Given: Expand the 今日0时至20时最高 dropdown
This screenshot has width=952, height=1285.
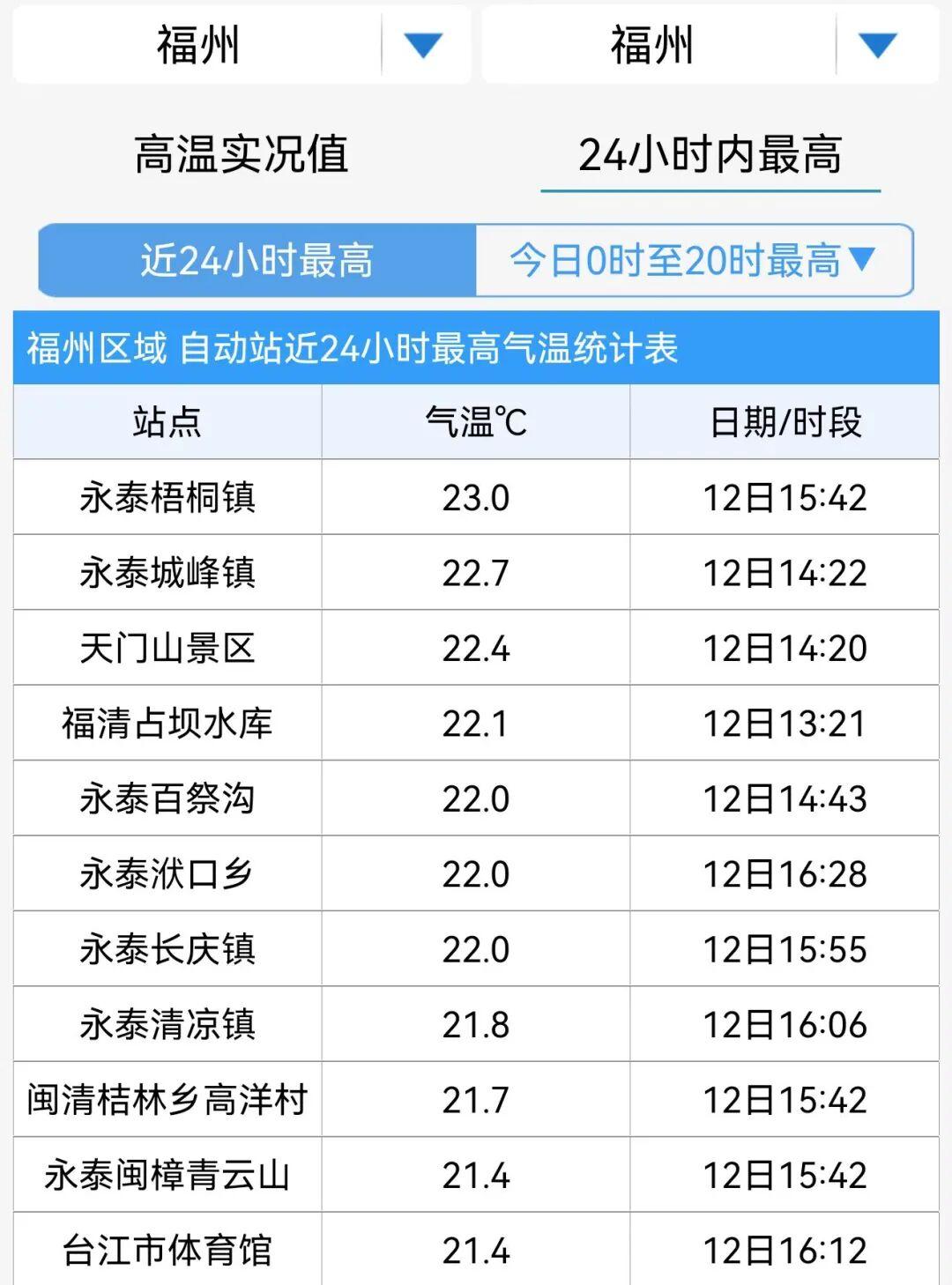Looking at the screenshot, I should point(694,261).
